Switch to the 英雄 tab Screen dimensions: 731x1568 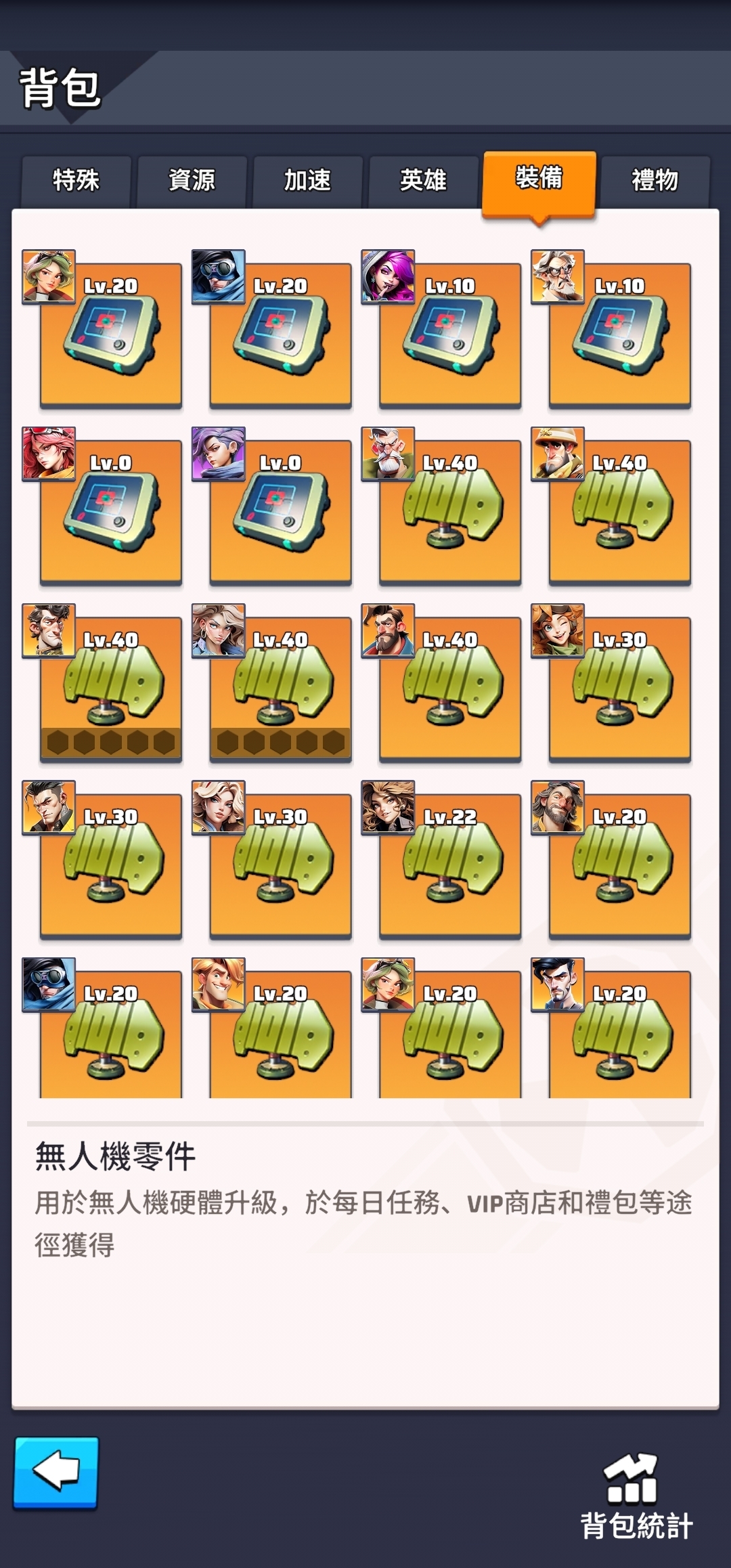(423, 181)
